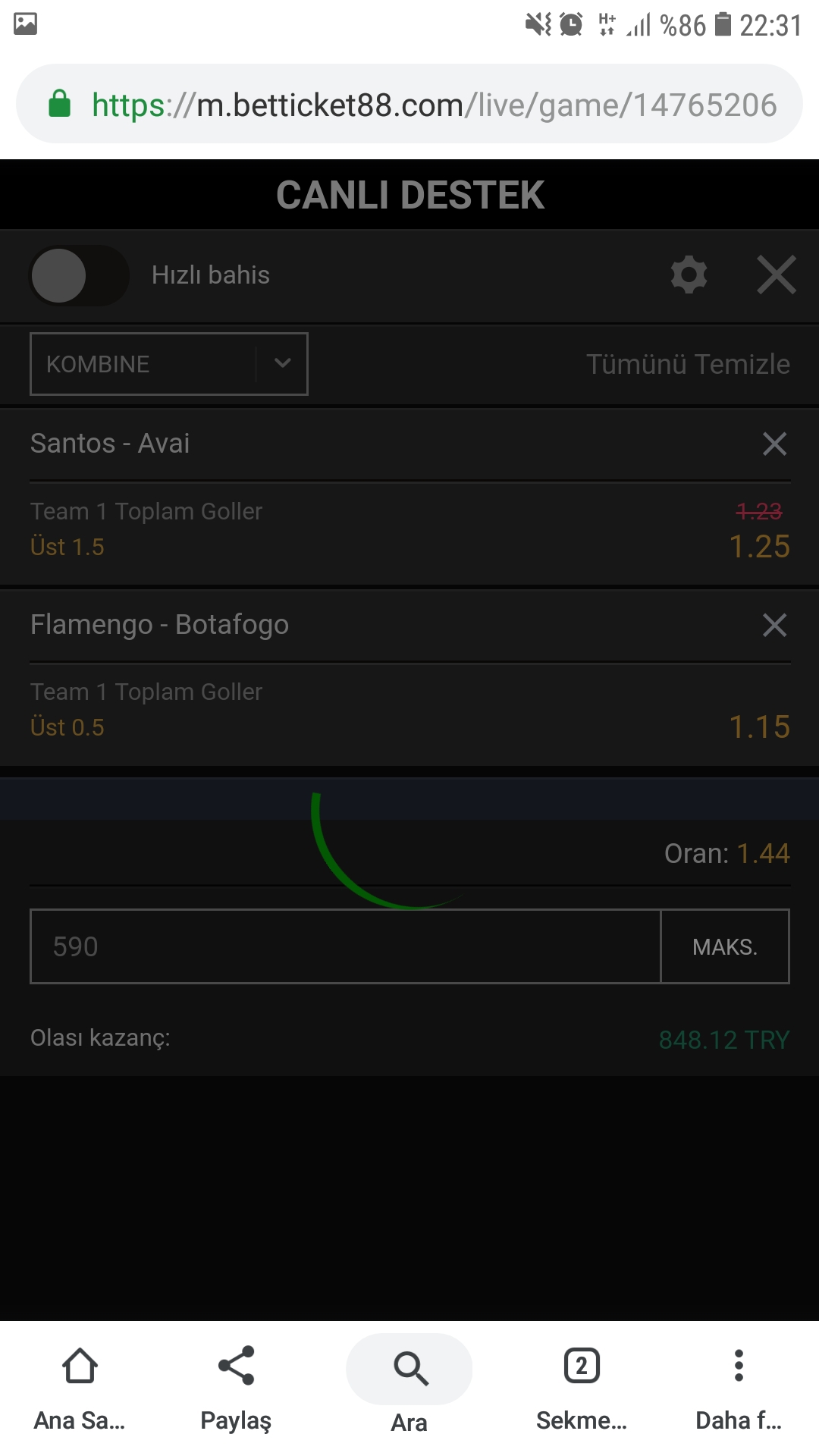View open tabs in Sekmeler
Viewport: 819px width, 1456px height.
point(582,1389)
